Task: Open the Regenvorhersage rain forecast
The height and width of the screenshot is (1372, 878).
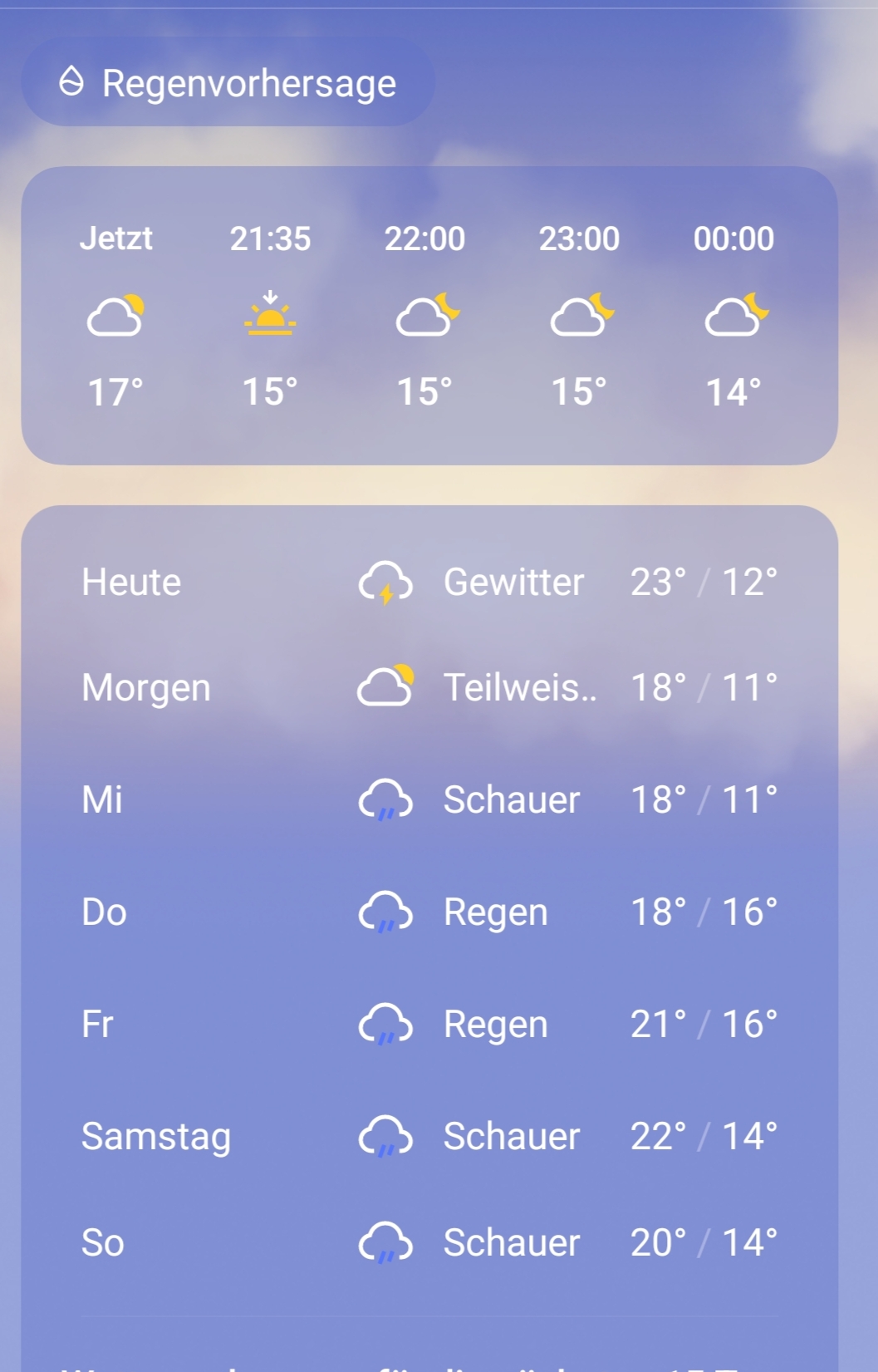Action: (x=228, y=82)
